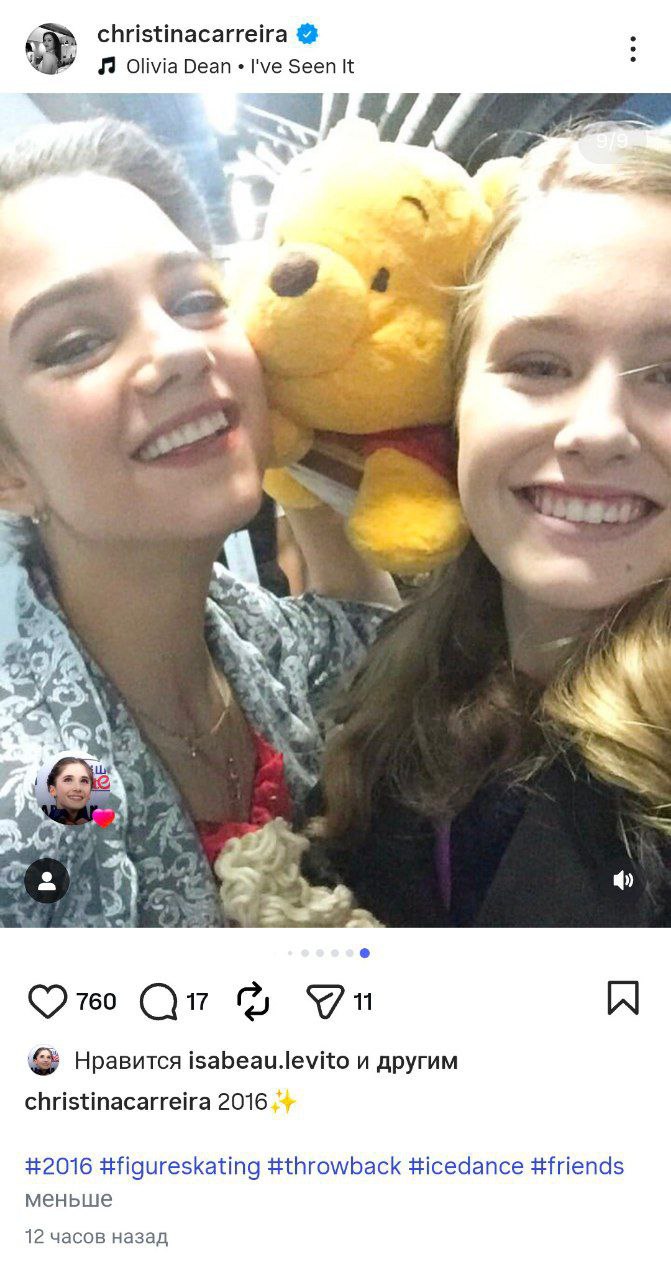This screenshot has height=1280, width=671.
Task: Open the post overflow menu
Action: [x=632, y=49]
